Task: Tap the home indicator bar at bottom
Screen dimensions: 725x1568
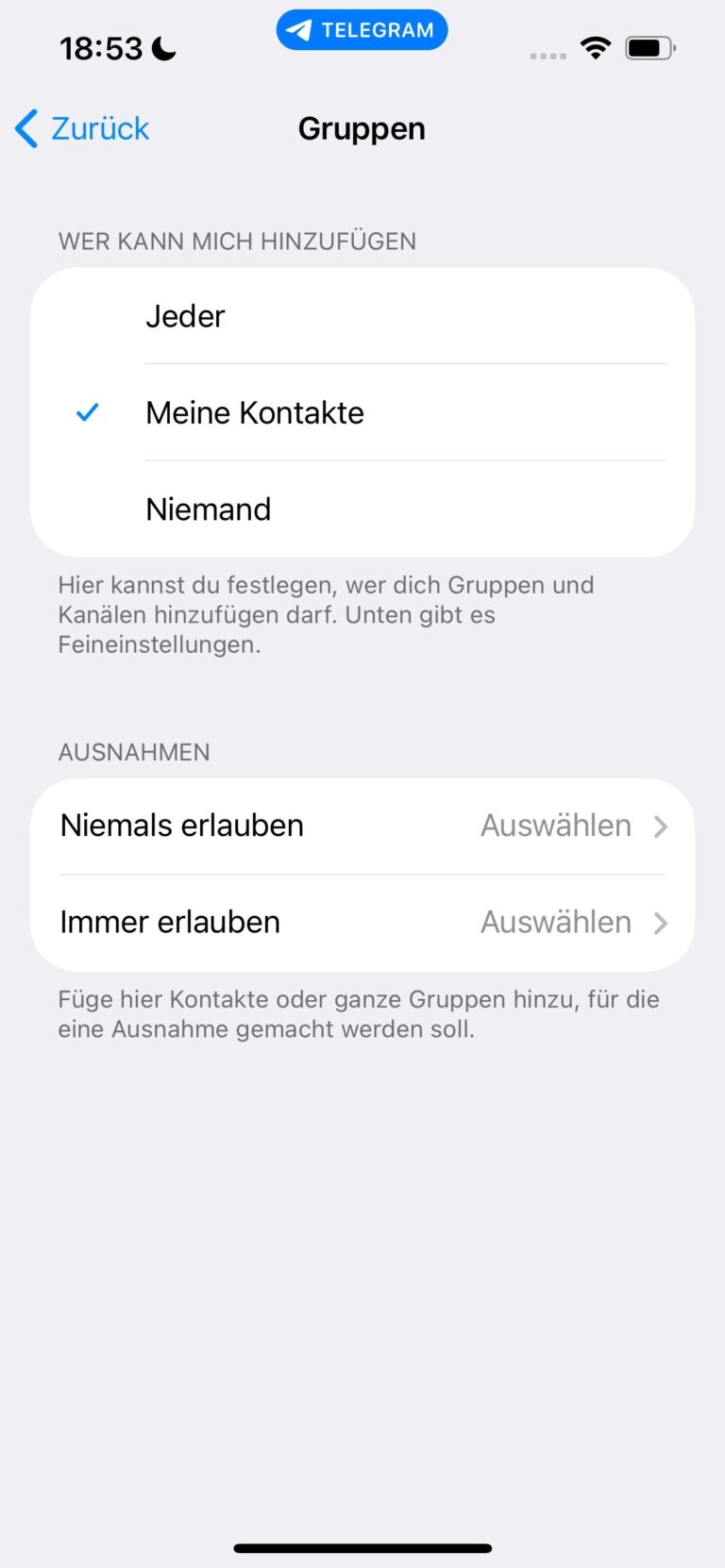Action: point(362,1547)
